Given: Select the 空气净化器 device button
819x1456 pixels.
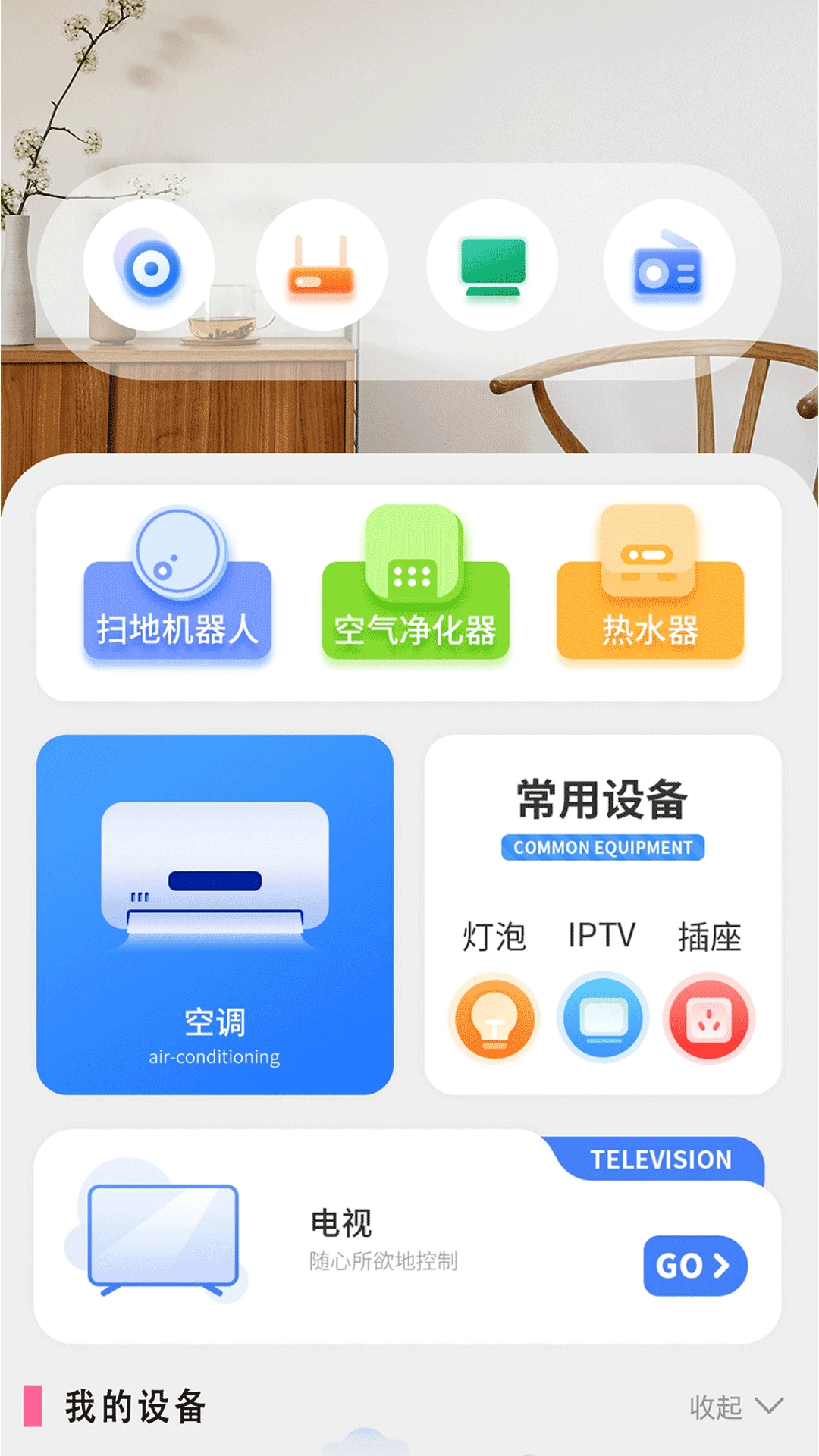Looking at the screenshot, I should pyautogui.click(x=416, y=607).
